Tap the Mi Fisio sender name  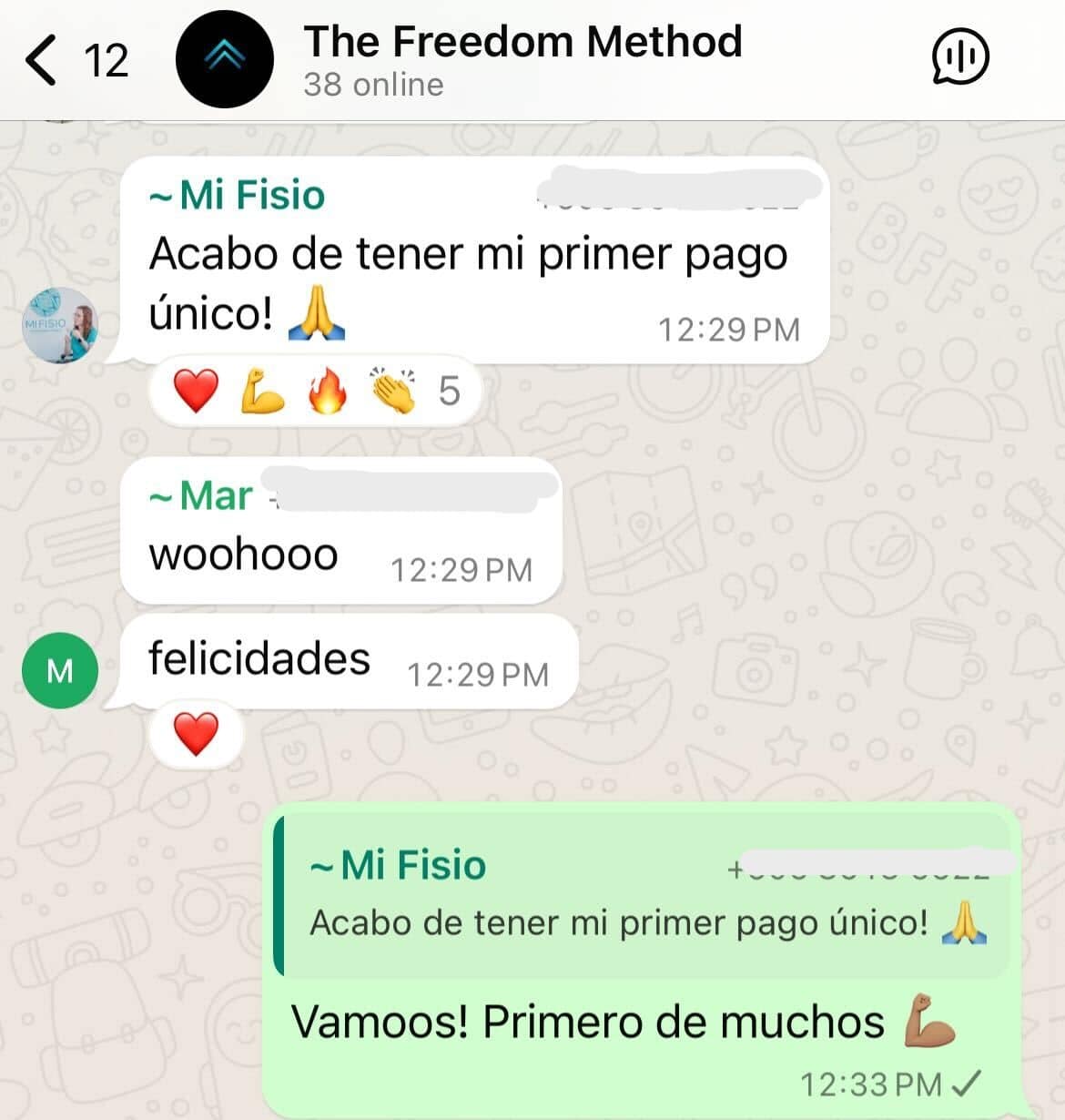[251, 196]
